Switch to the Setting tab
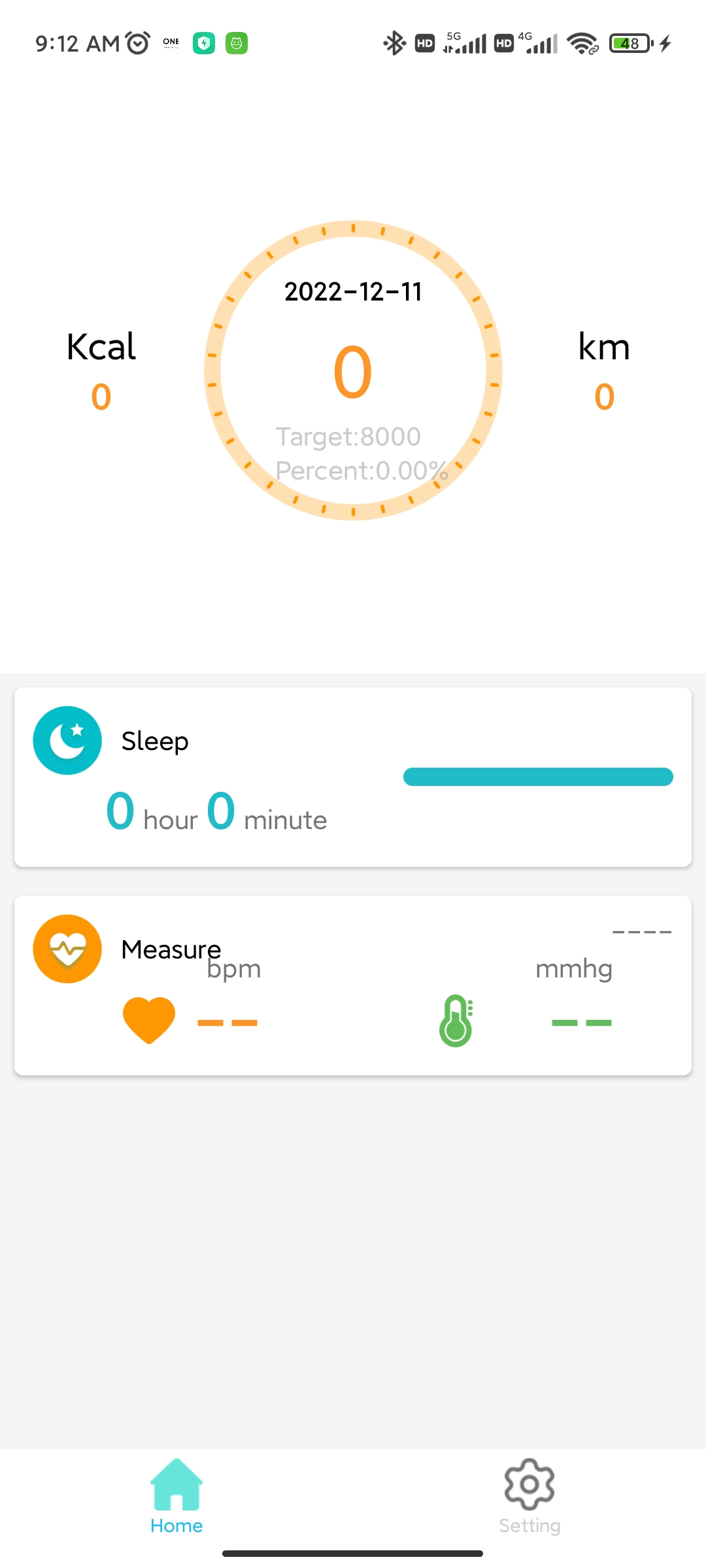Screen dimensions: 706x1568 (529, 1496)
